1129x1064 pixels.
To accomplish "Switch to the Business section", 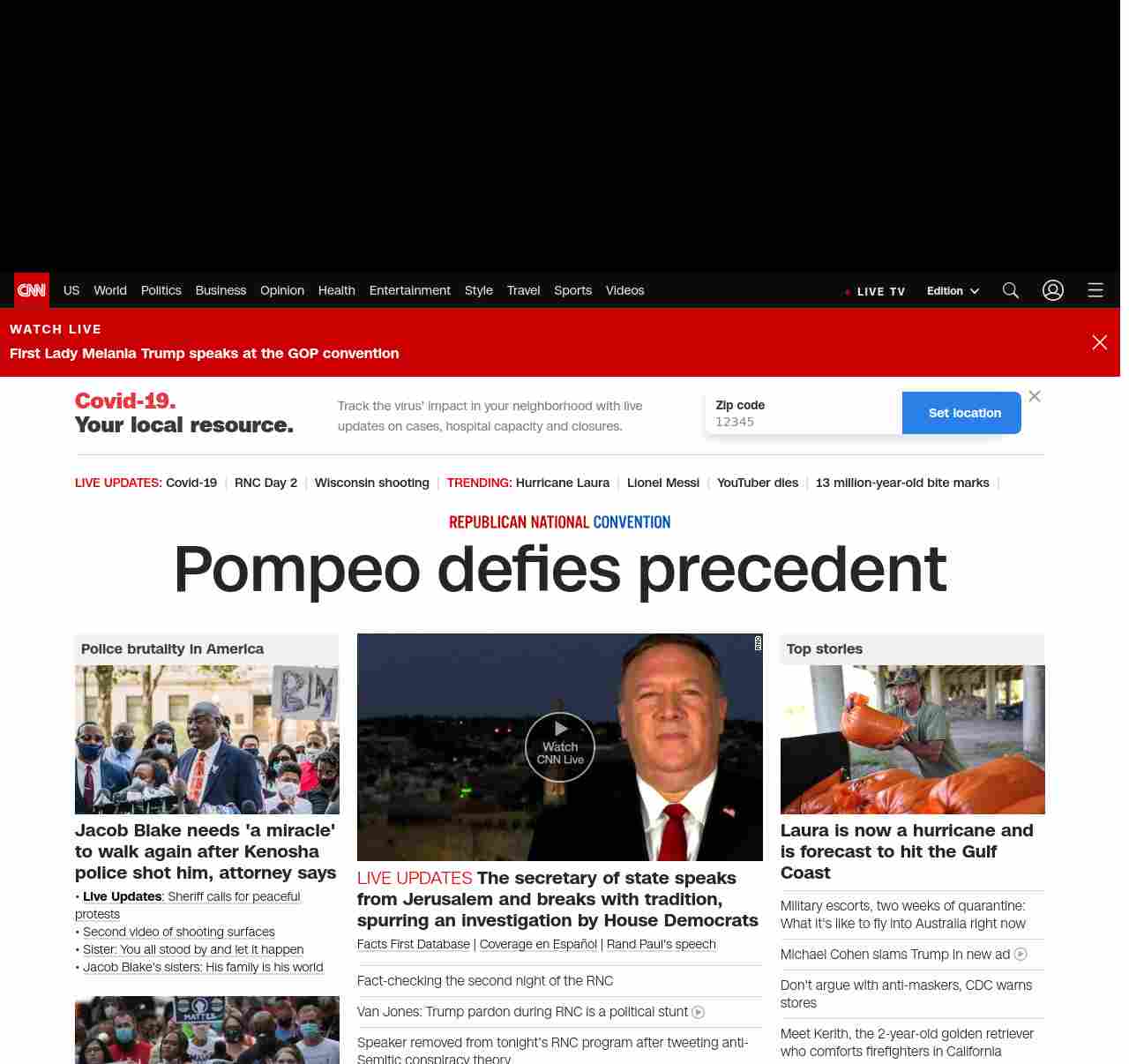I will [x=221, y=290].
